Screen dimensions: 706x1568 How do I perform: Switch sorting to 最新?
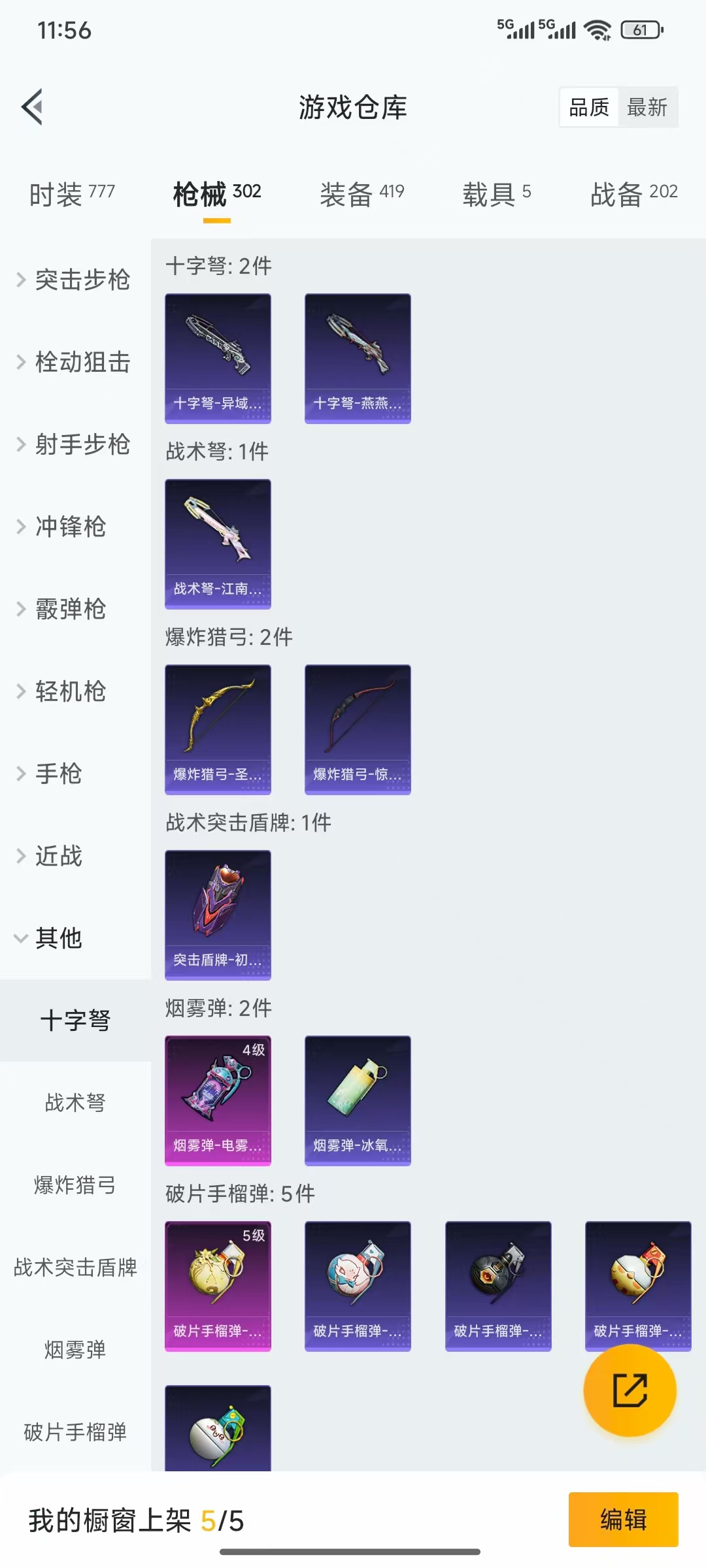648,106
